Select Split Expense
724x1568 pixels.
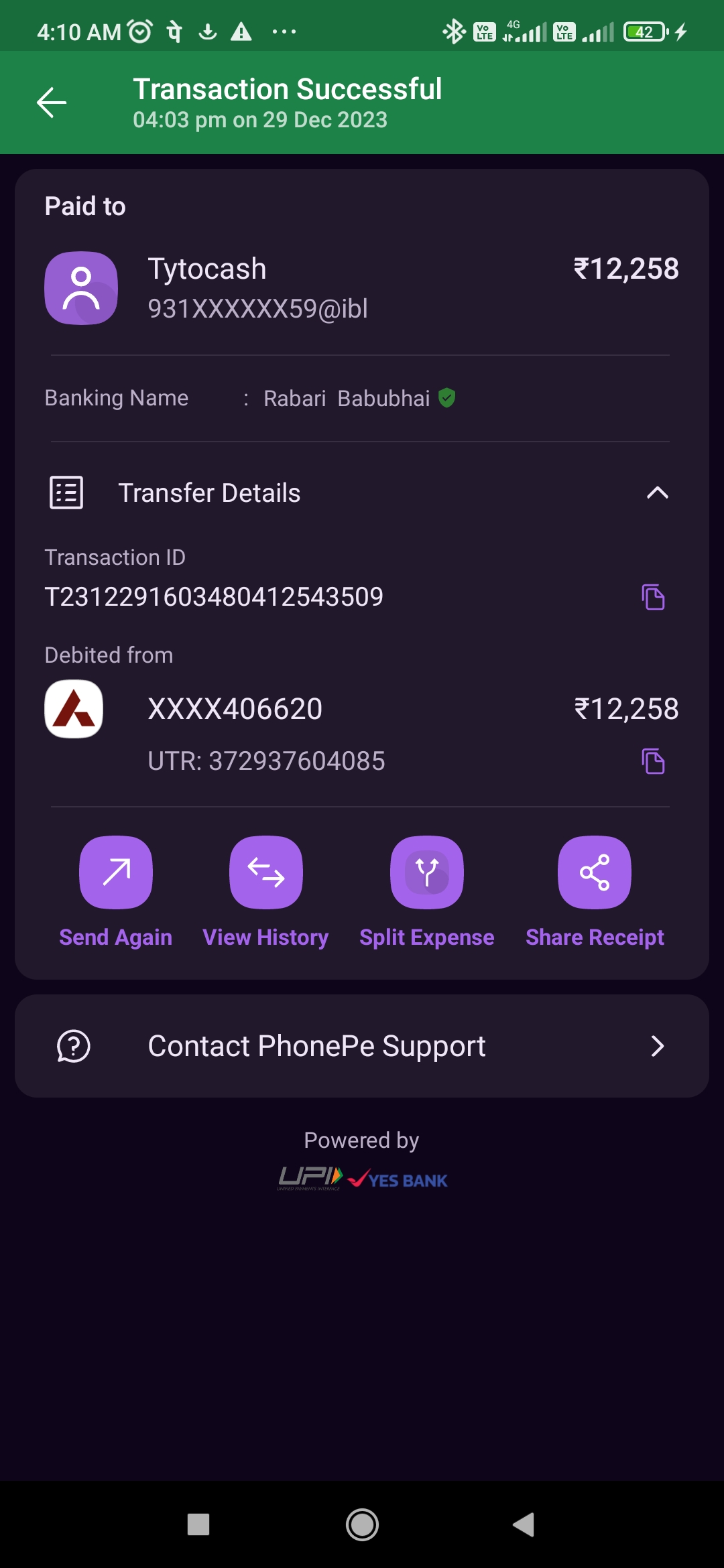(427, 872)
